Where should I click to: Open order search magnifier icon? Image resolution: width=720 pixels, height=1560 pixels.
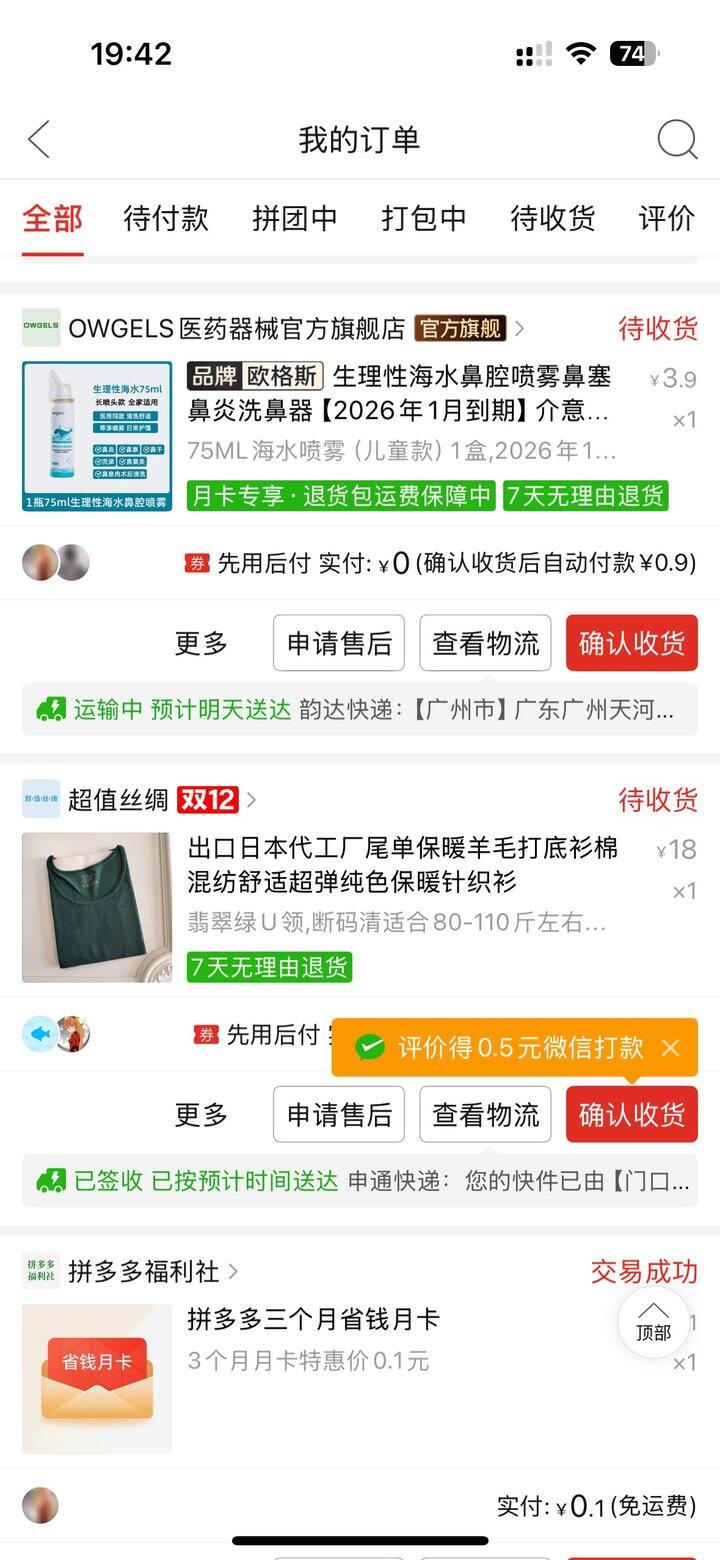coord(677,139)
